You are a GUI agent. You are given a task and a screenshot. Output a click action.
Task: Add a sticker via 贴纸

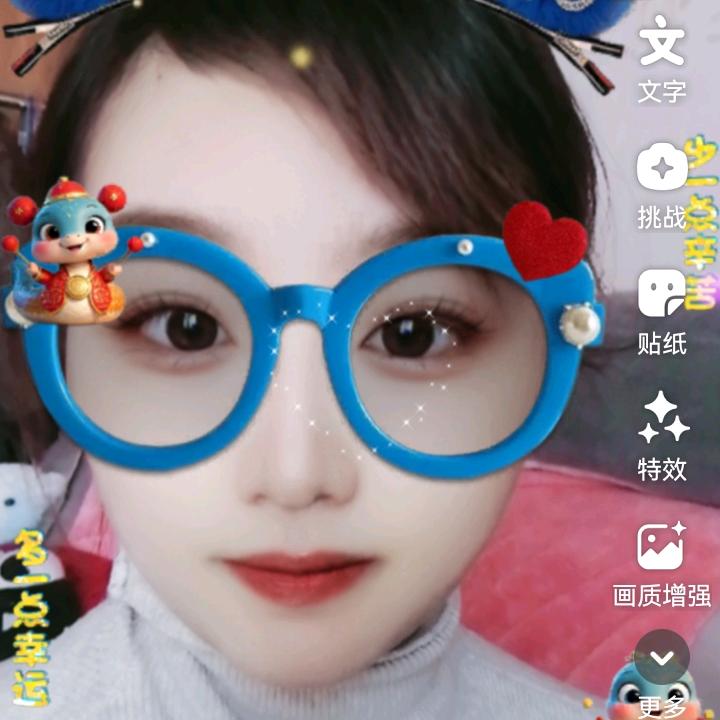(662, 295)
